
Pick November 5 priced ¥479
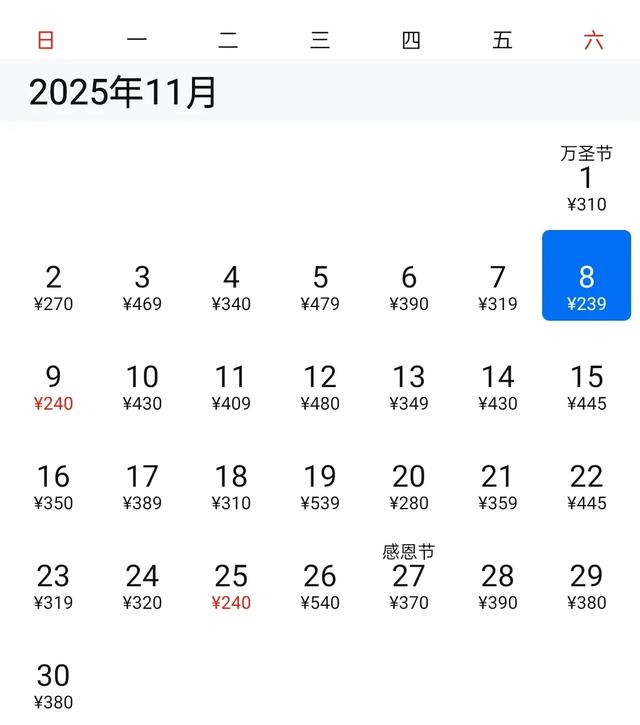point(320,286)
